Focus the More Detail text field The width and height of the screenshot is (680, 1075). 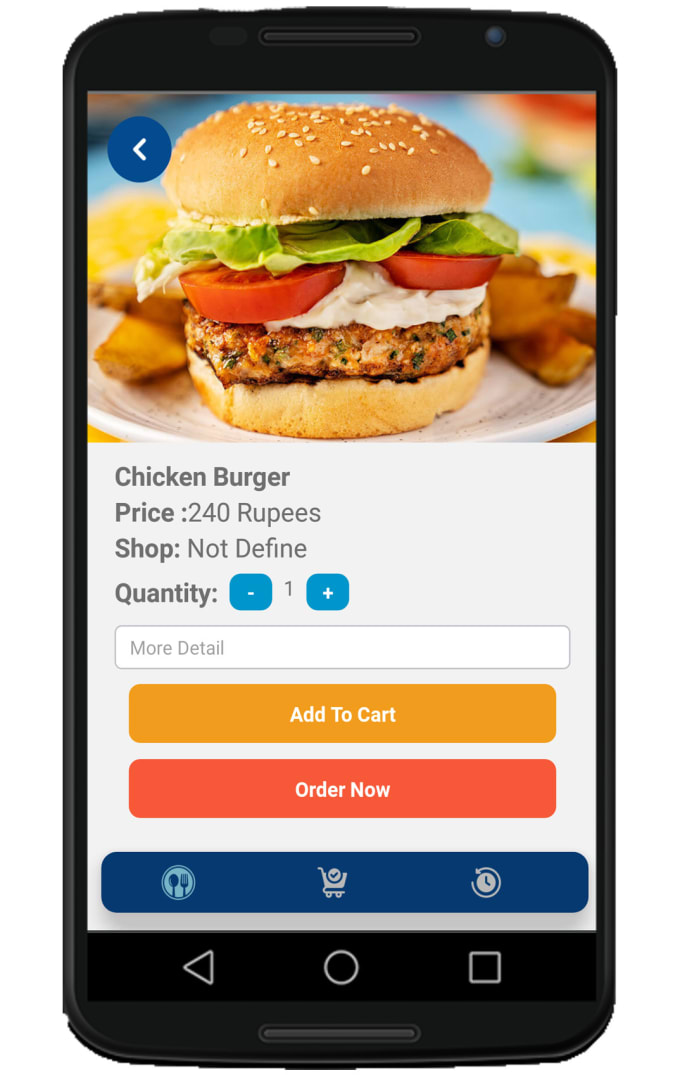(x=342, y=647)
